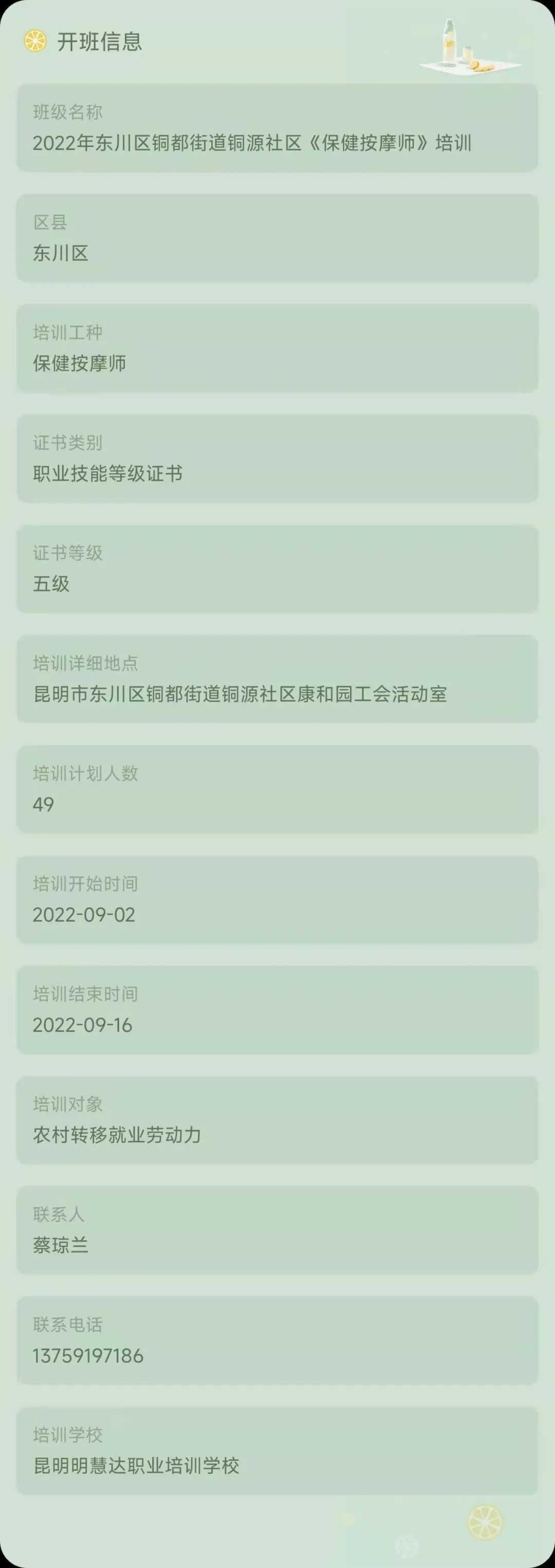555x1568 pixels.
Task: Select the start date 2022-09-02
Action: pos(85,915)
